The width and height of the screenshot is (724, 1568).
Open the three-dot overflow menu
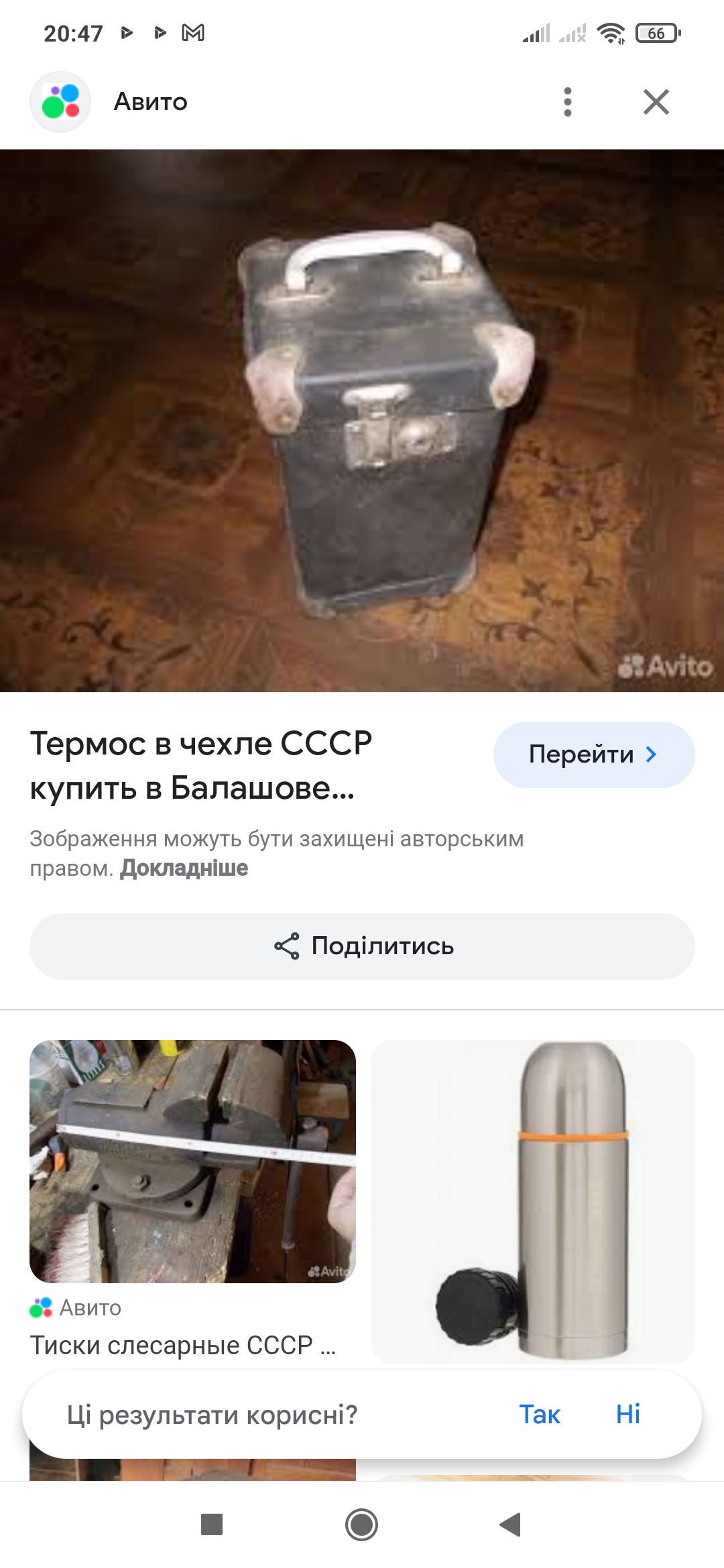pos(568,102)
